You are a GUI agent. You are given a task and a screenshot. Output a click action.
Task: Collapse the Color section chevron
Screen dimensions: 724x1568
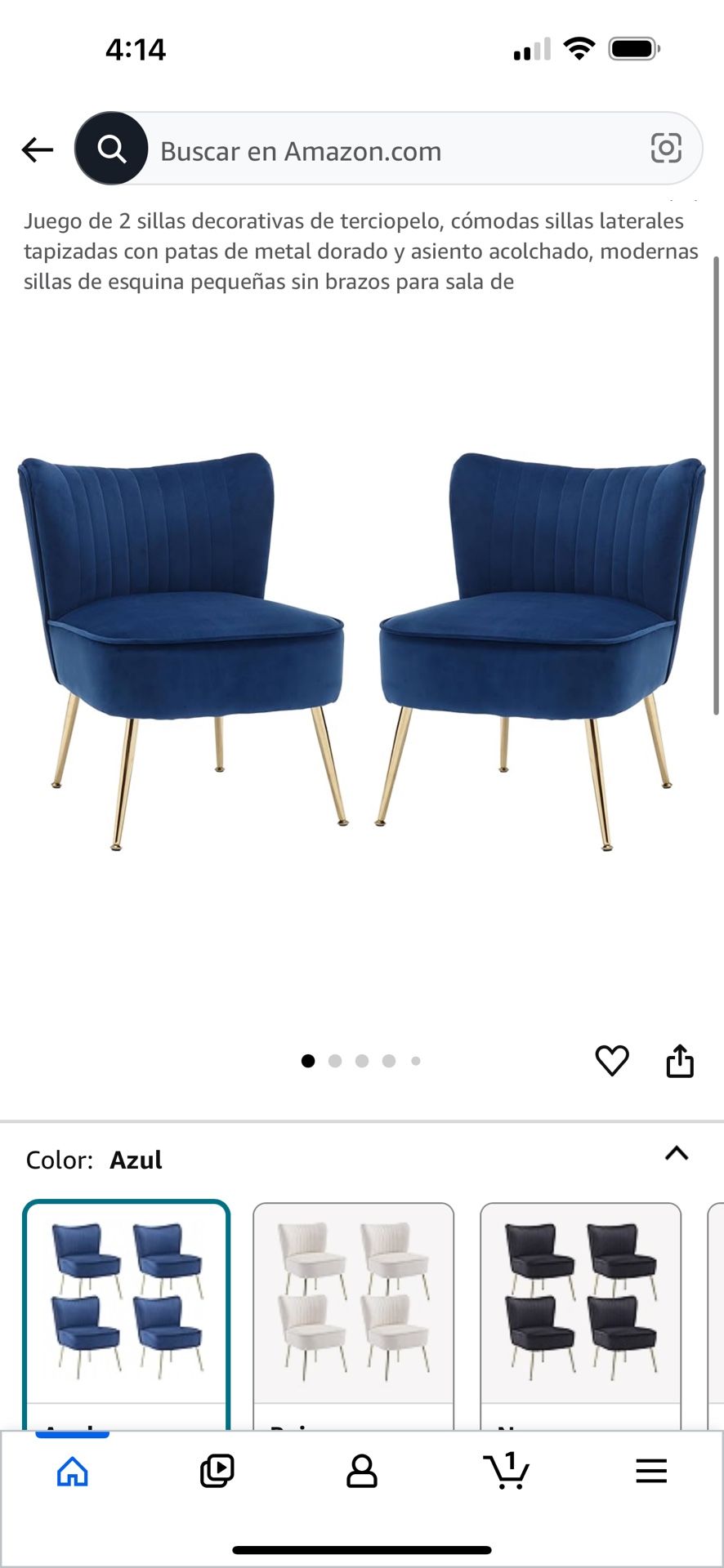[676, 1154]
